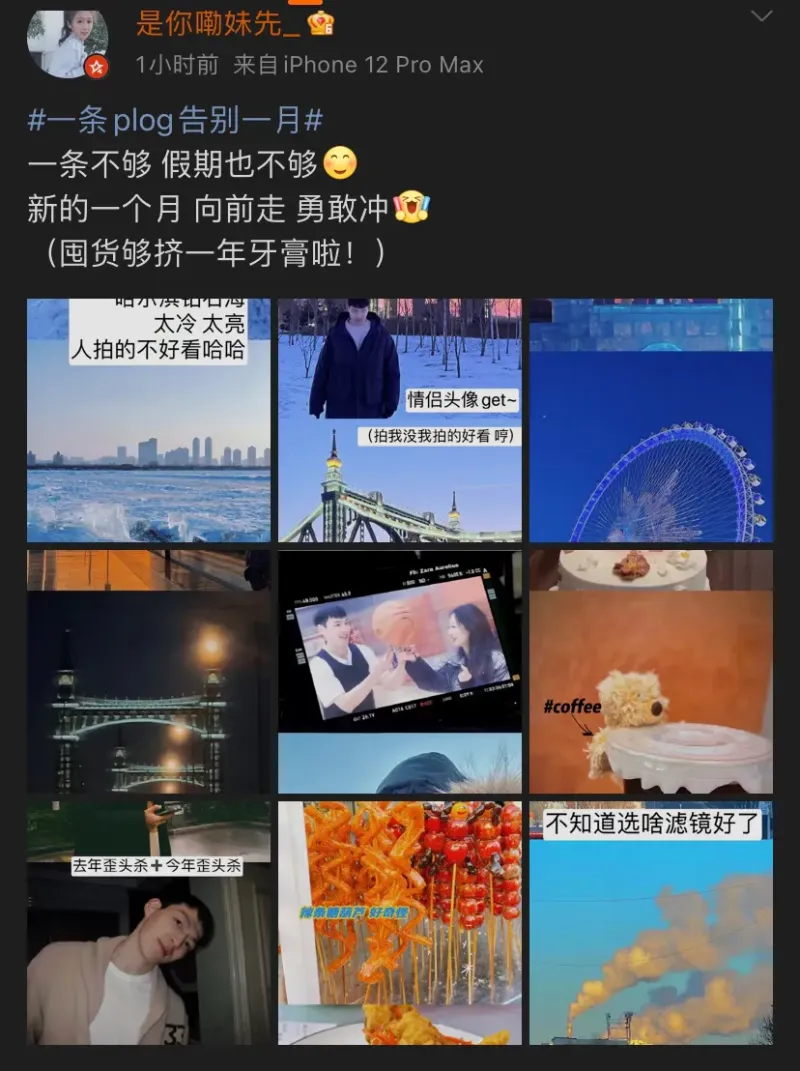View the night bridge photo
This screenshot has width=800, height=1071.
149,671
